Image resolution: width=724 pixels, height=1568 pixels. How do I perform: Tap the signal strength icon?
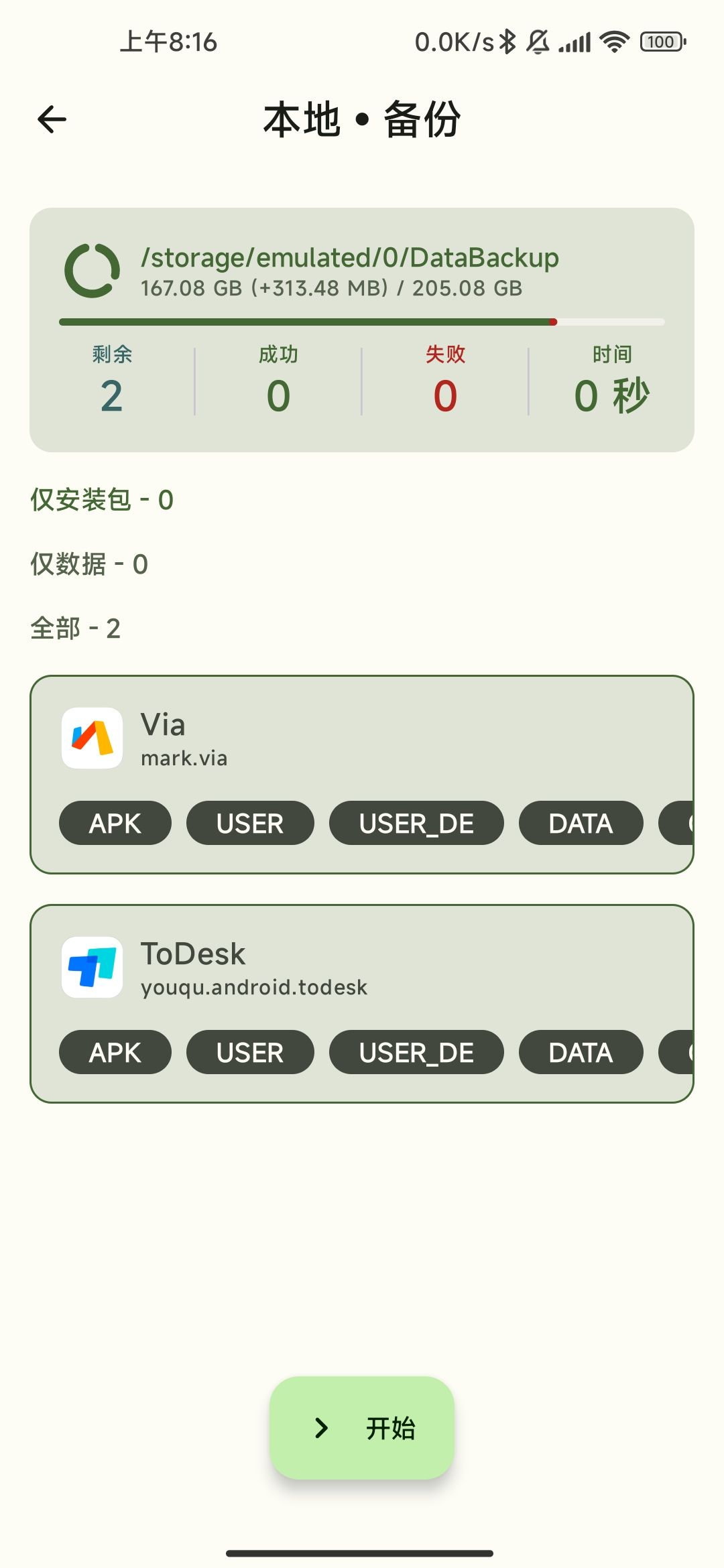pyautogui.click(x=577, y=42)
